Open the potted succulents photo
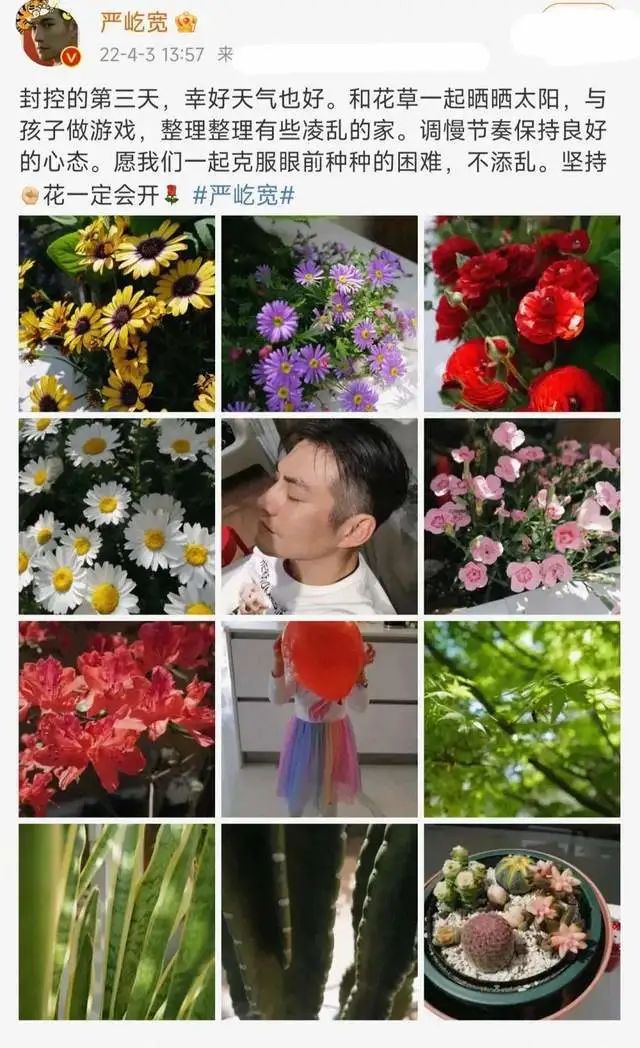Viewport: 640px width, 1048px height. [522, 922]
